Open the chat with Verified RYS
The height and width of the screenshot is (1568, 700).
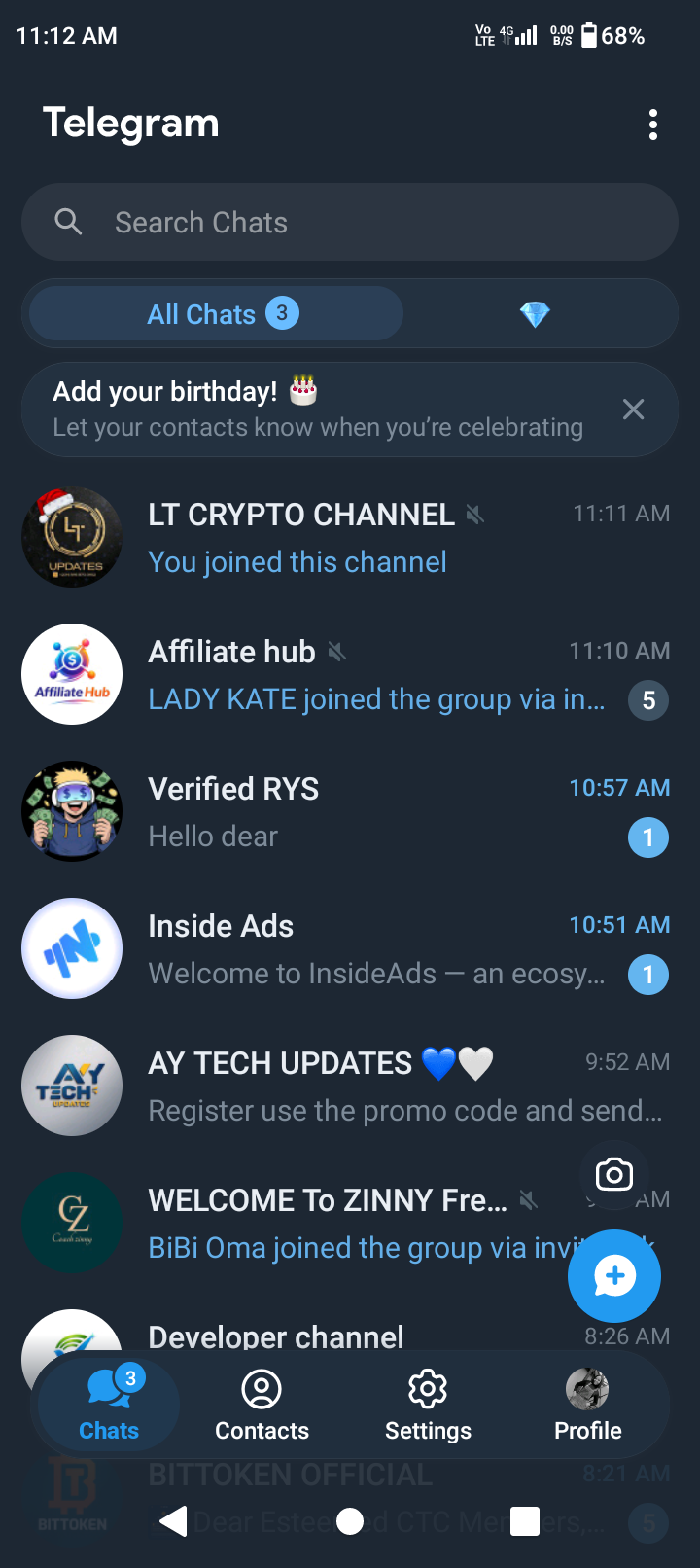coord(350,811)
